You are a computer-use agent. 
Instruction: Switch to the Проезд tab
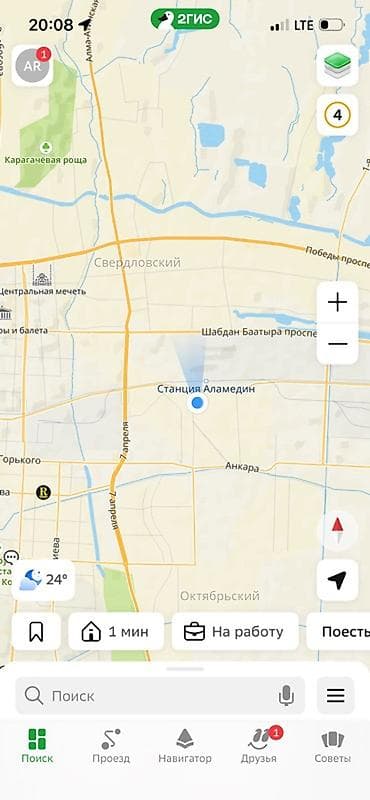[x=111, y=745]
